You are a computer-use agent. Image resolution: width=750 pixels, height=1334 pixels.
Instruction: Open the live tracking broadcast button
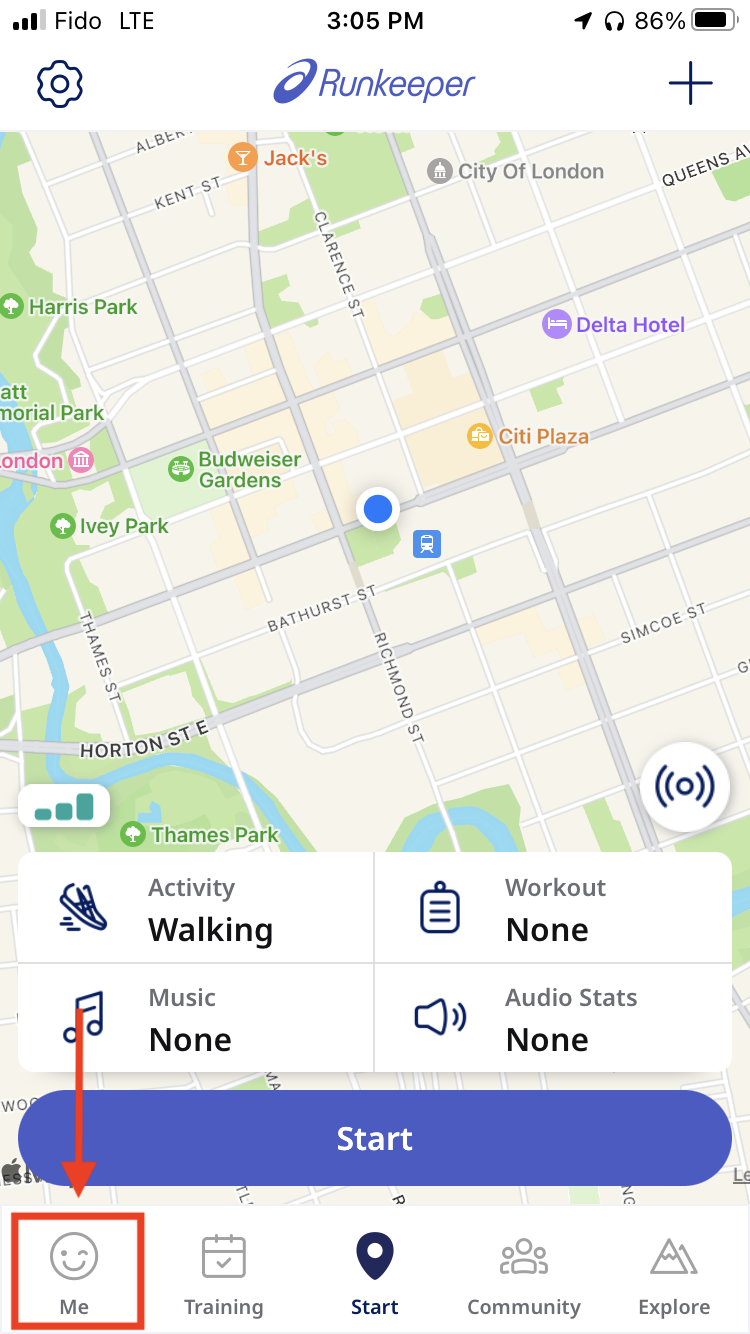click(x=685, y=787)
